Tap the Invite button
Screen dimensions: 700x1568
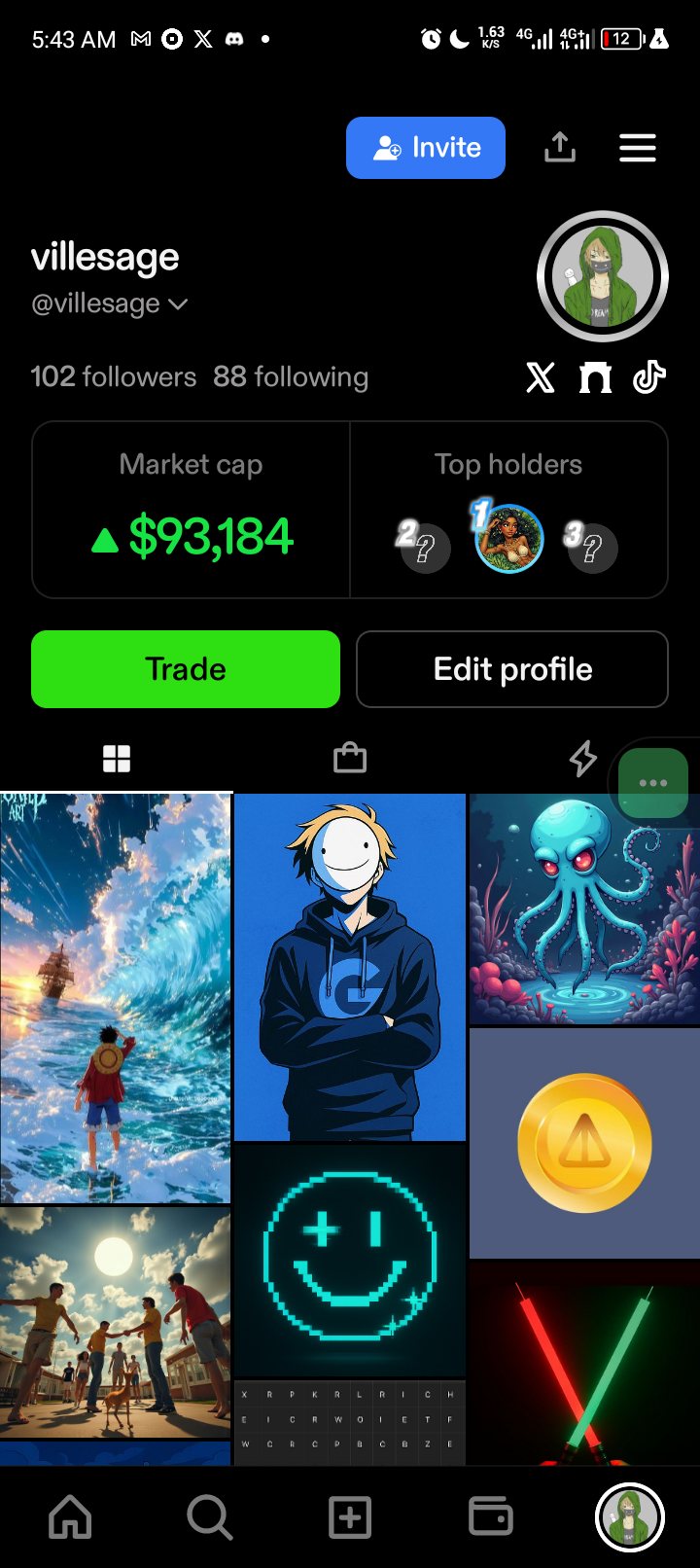click(426, 148)
